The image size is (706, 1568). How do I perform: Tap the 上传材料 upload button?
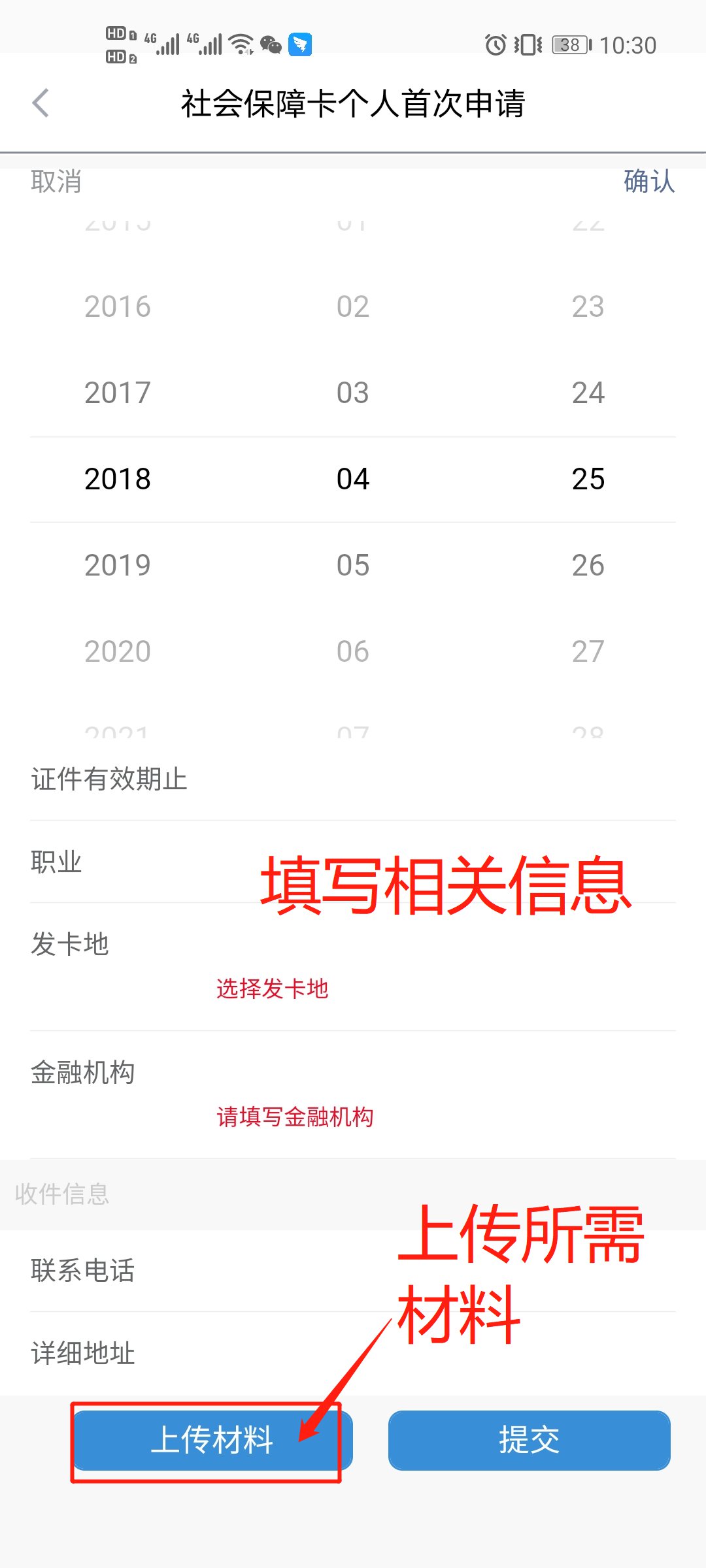coord(212,1440)
